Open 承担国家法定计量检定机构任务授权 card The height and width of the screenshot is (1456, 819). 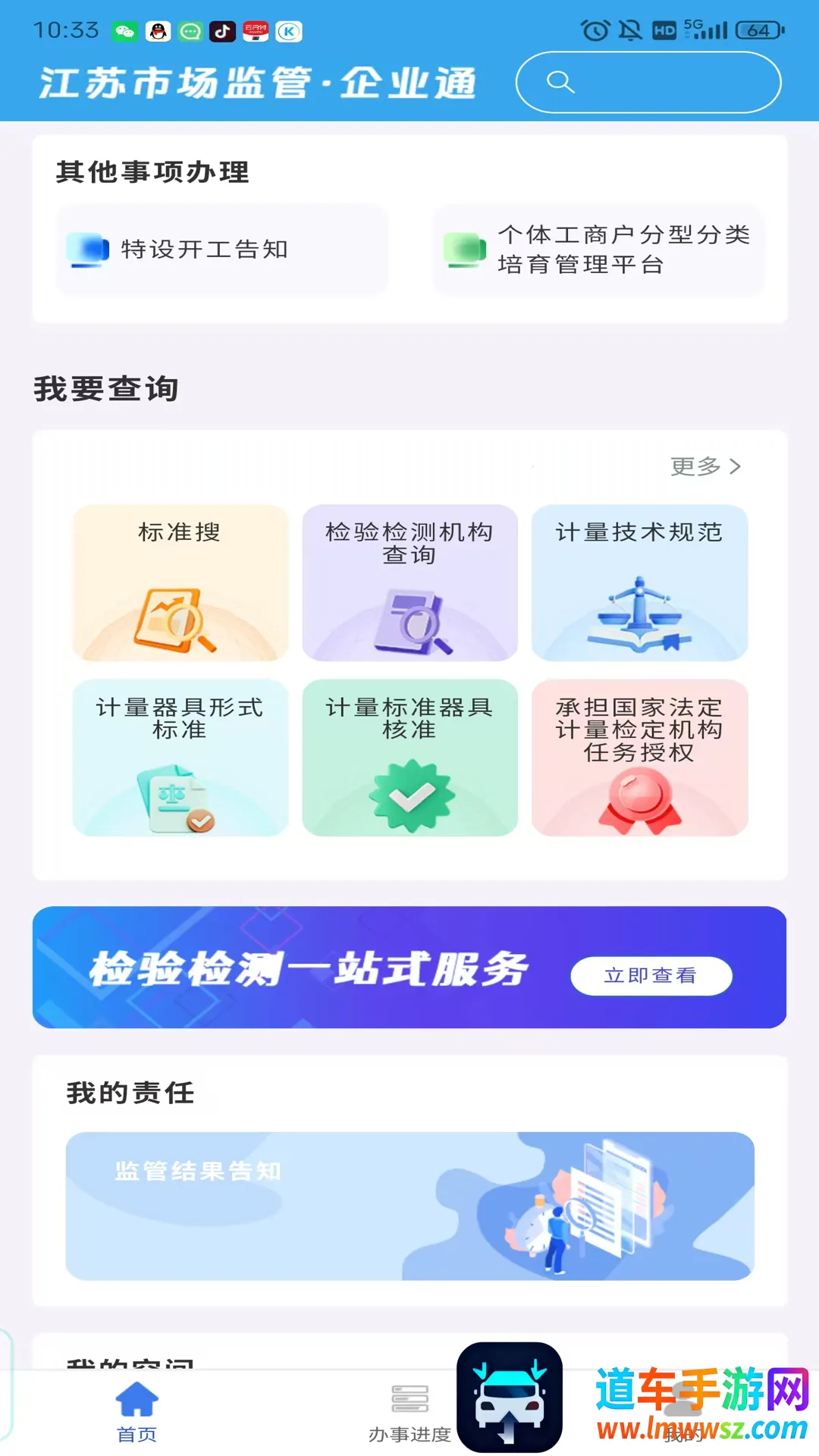coord(639,758)
